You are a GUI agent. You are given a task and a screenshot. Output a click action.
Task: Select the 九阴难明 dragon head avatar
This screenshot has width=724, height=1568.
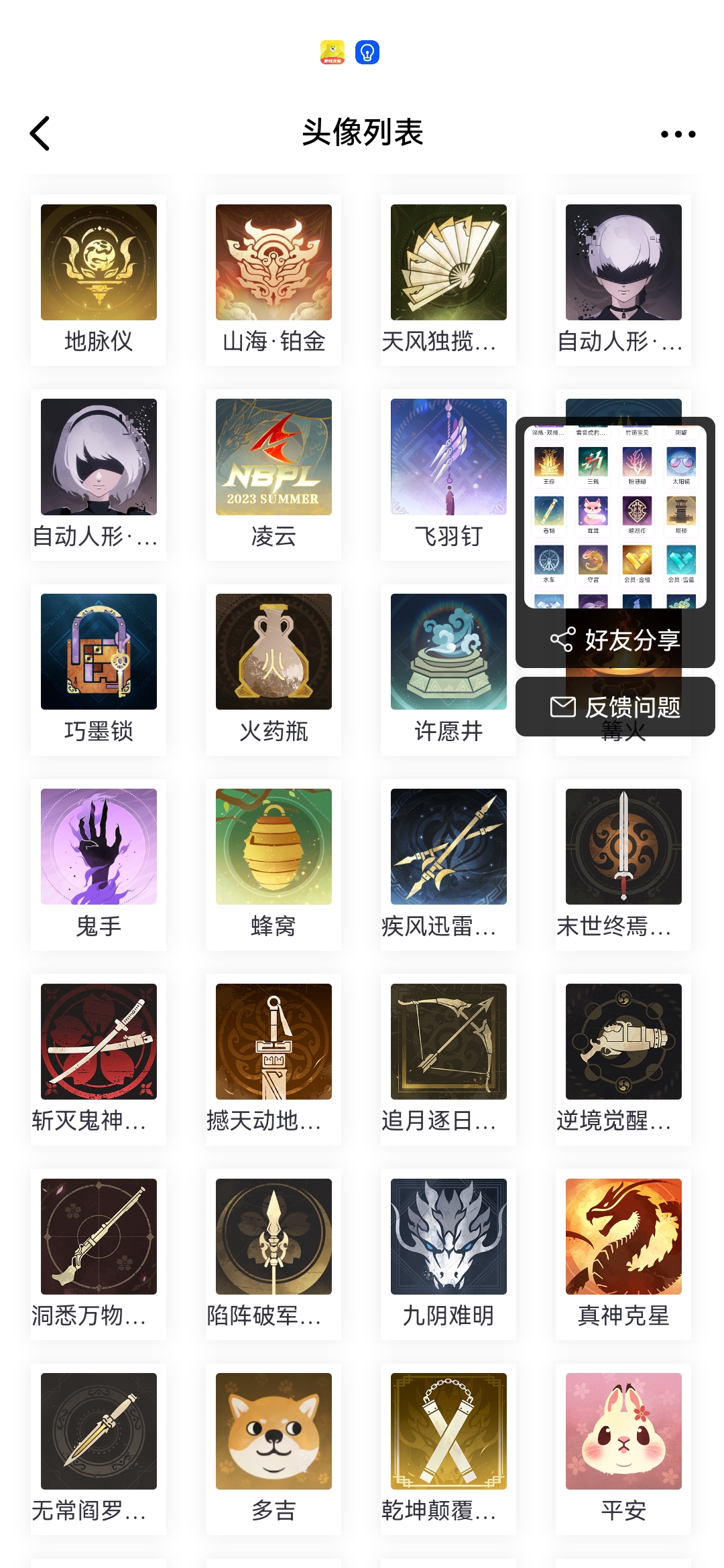click(x=448, y=1235)
